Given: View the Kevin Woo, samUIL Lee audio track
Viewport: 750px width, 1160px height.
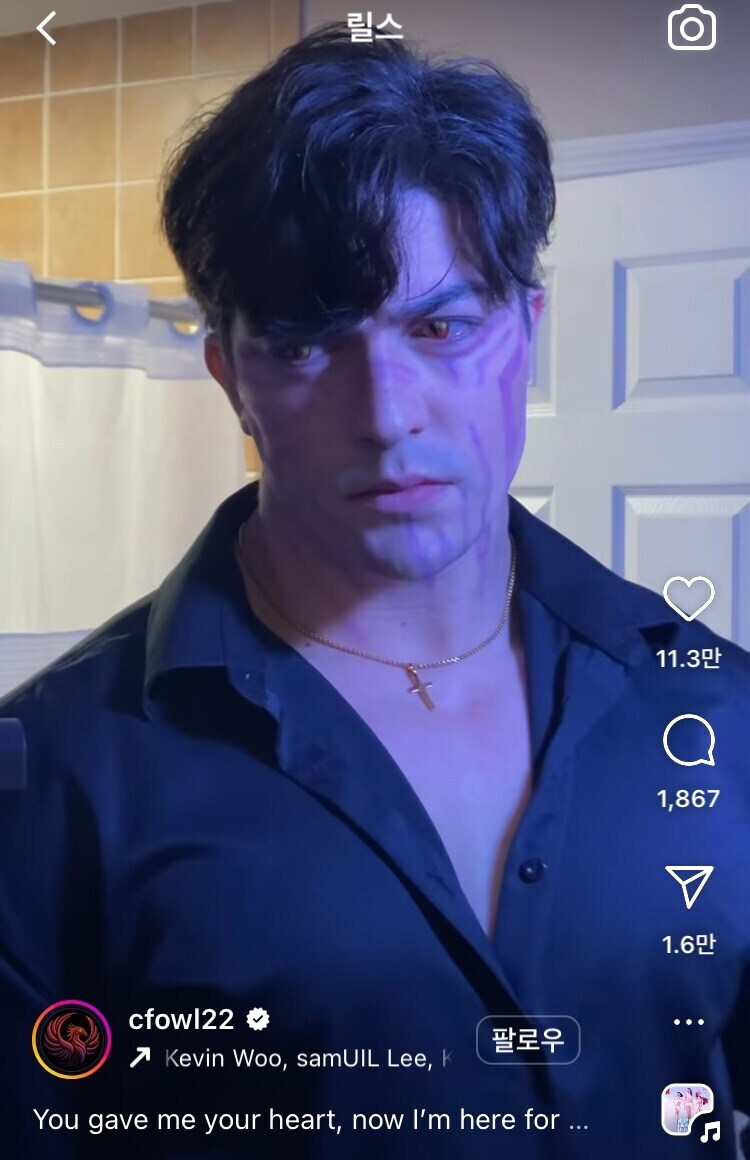Looking at the screenshot, I should 300,1058.
